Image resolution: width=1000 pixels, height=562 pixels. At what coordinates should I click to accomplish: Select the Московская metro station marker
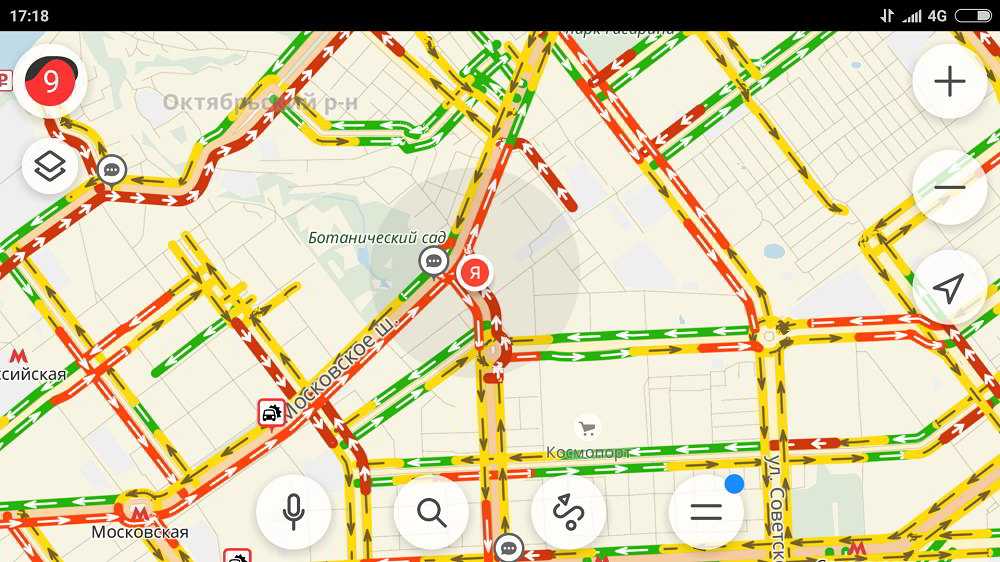139,513
